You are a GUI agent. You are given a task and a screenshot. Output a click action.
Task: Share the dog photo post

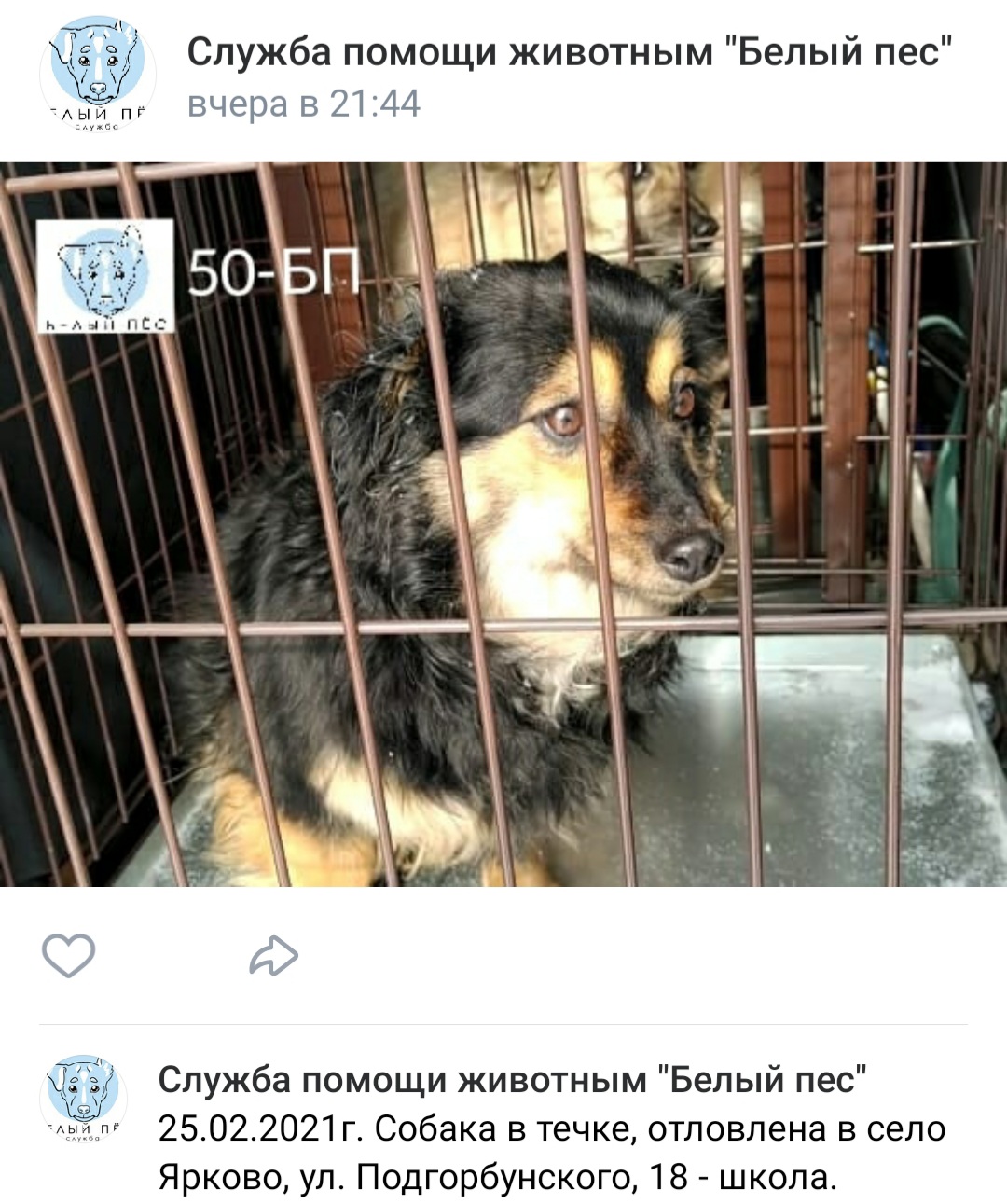coord(273,955)
